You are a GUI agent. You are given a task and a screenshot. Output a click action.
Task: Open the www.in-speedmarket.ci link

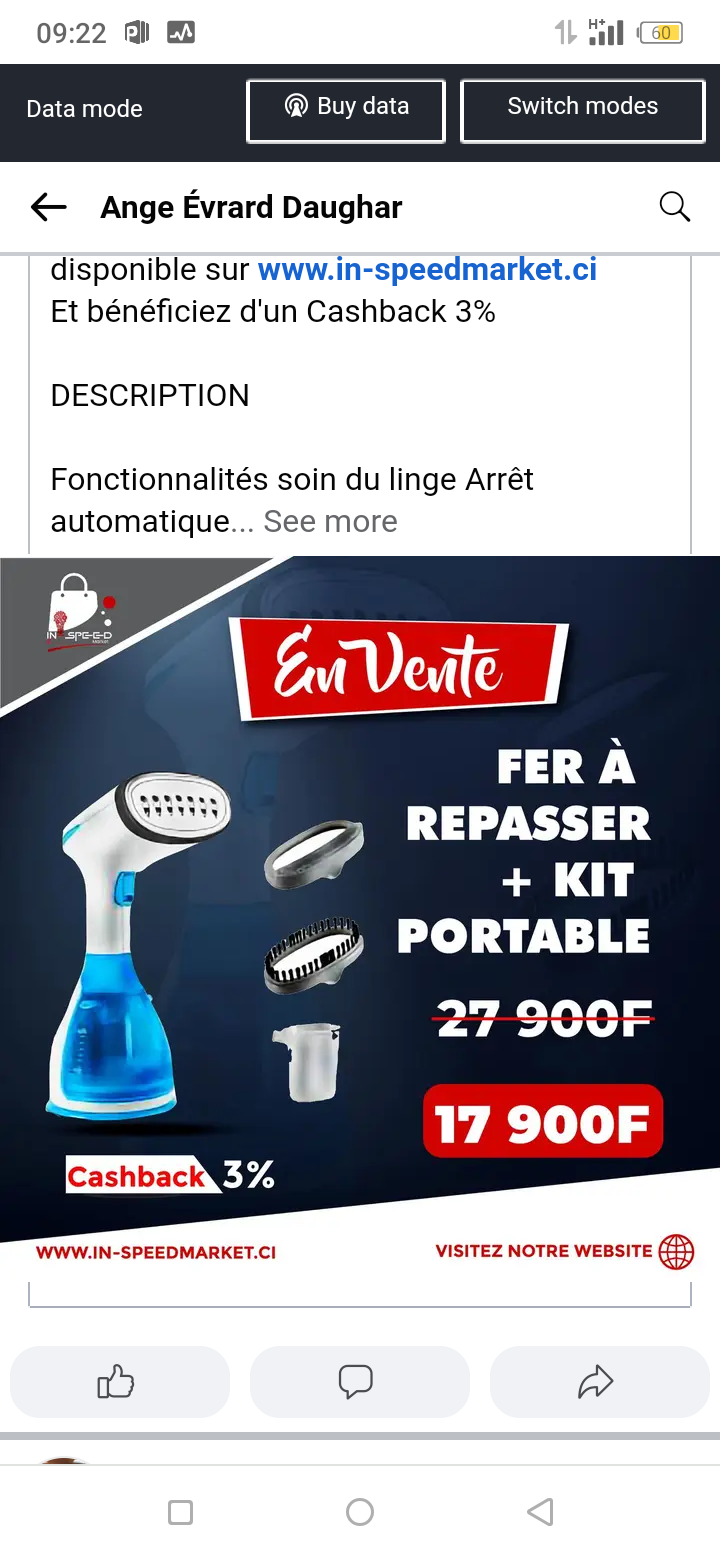[427, 270]
